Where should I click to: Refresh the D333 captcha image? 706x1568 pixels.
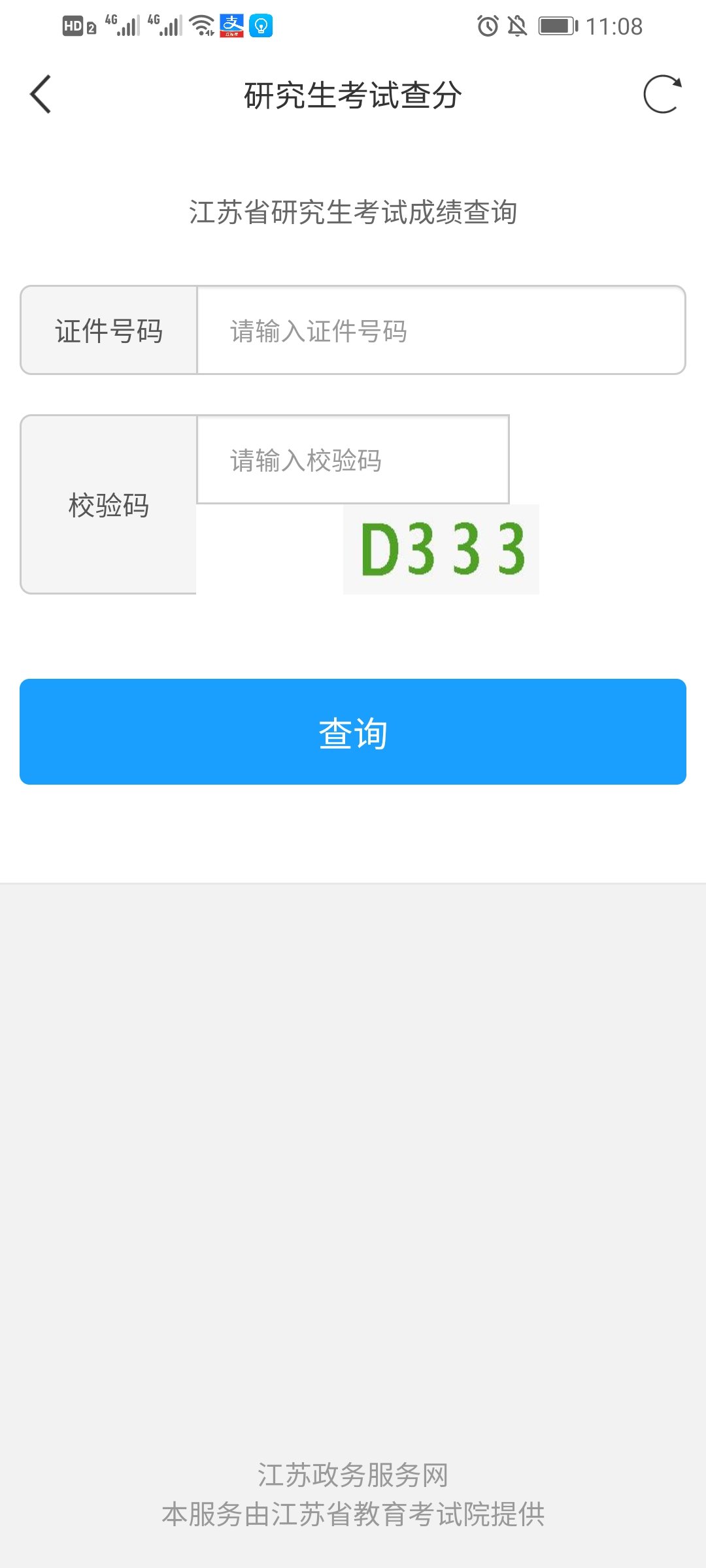coord(441,549)
